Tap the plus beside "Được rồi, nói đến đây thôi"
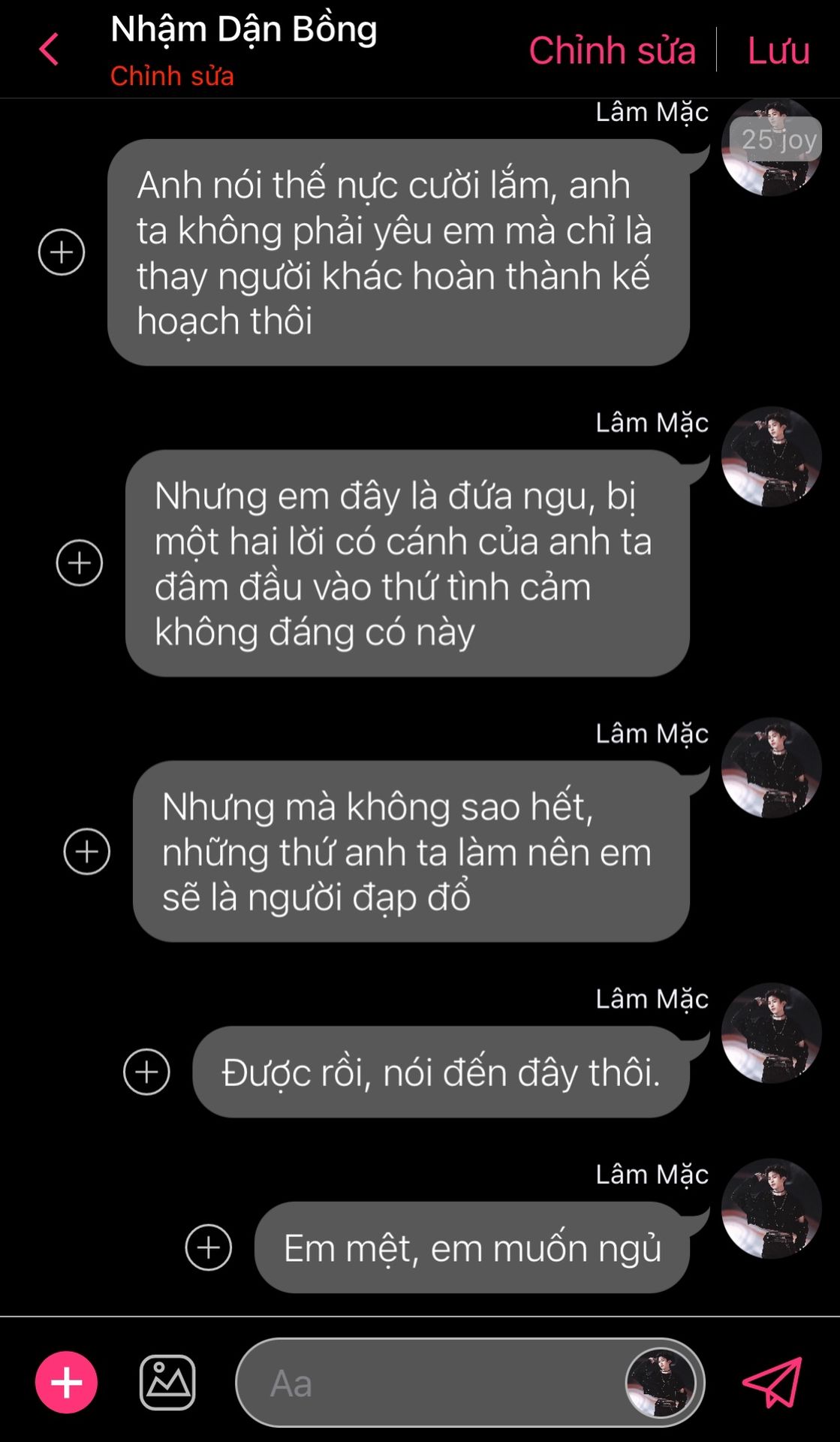Image resolution: width=840 pixels, height=1442 pixels. [x=146, y=1072]
